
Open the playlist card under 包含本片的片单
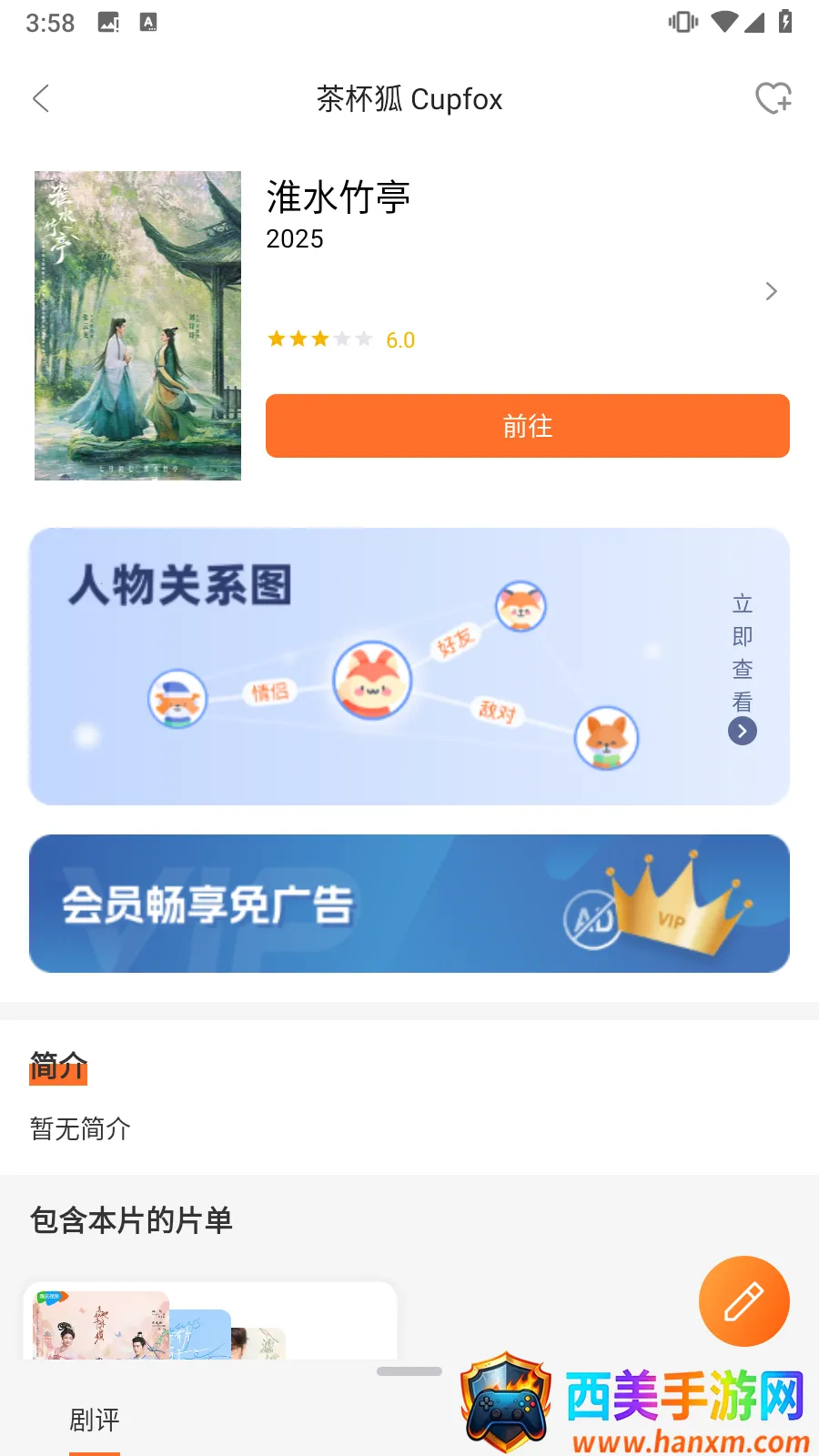coord(209,1321)
